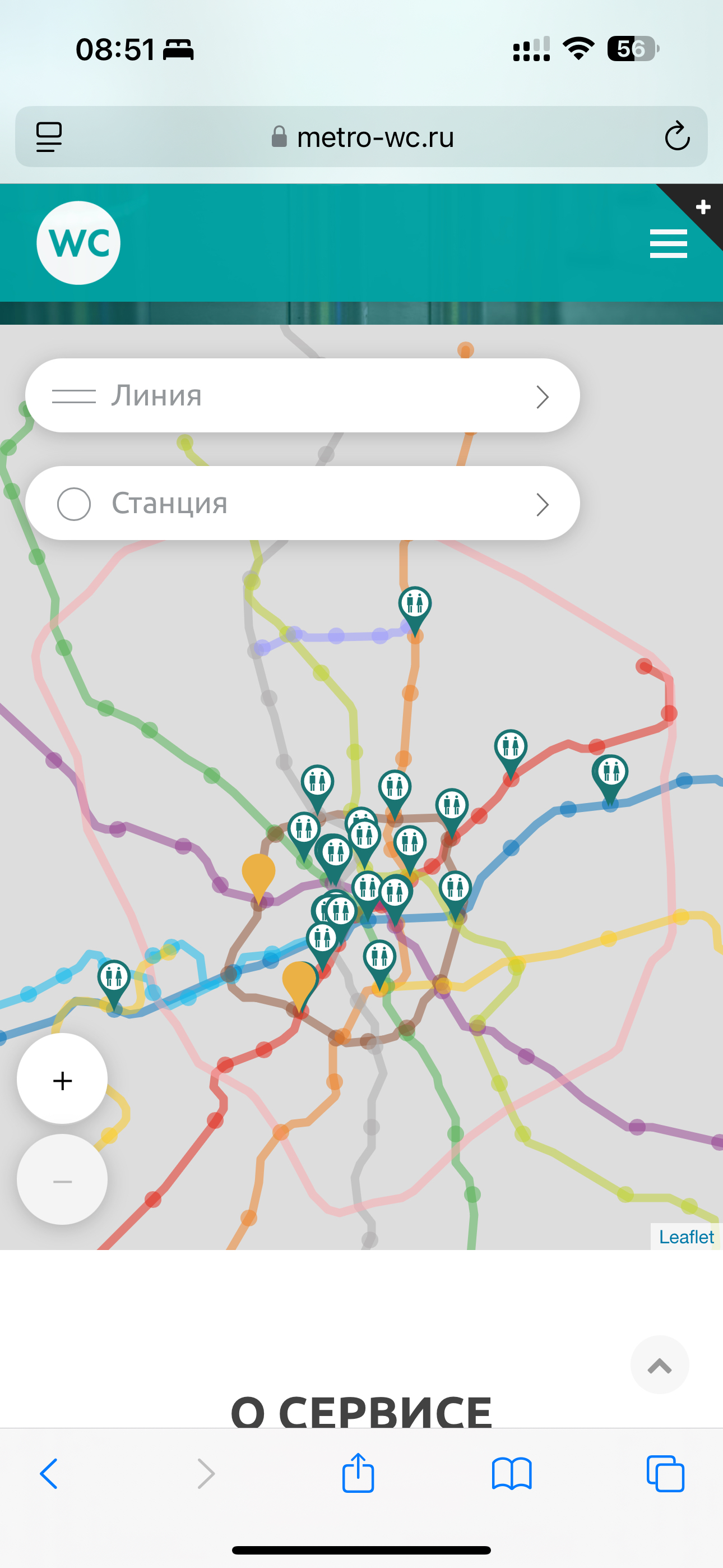
Task: Expand the Линия dropdown
Action: pyautogui.click(x=303, y=396)
